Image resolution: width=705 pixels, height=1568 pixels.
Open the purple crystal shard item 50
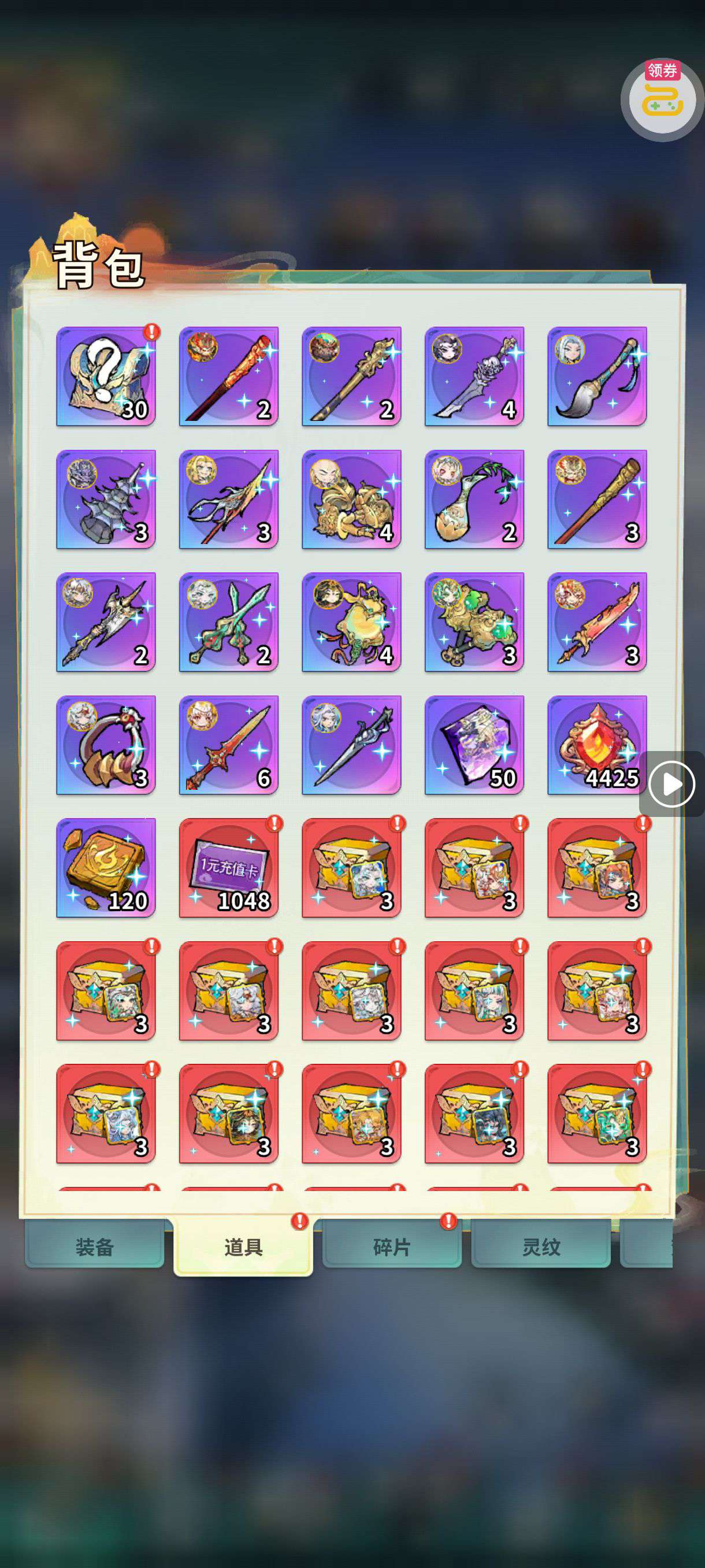point(474,745)
